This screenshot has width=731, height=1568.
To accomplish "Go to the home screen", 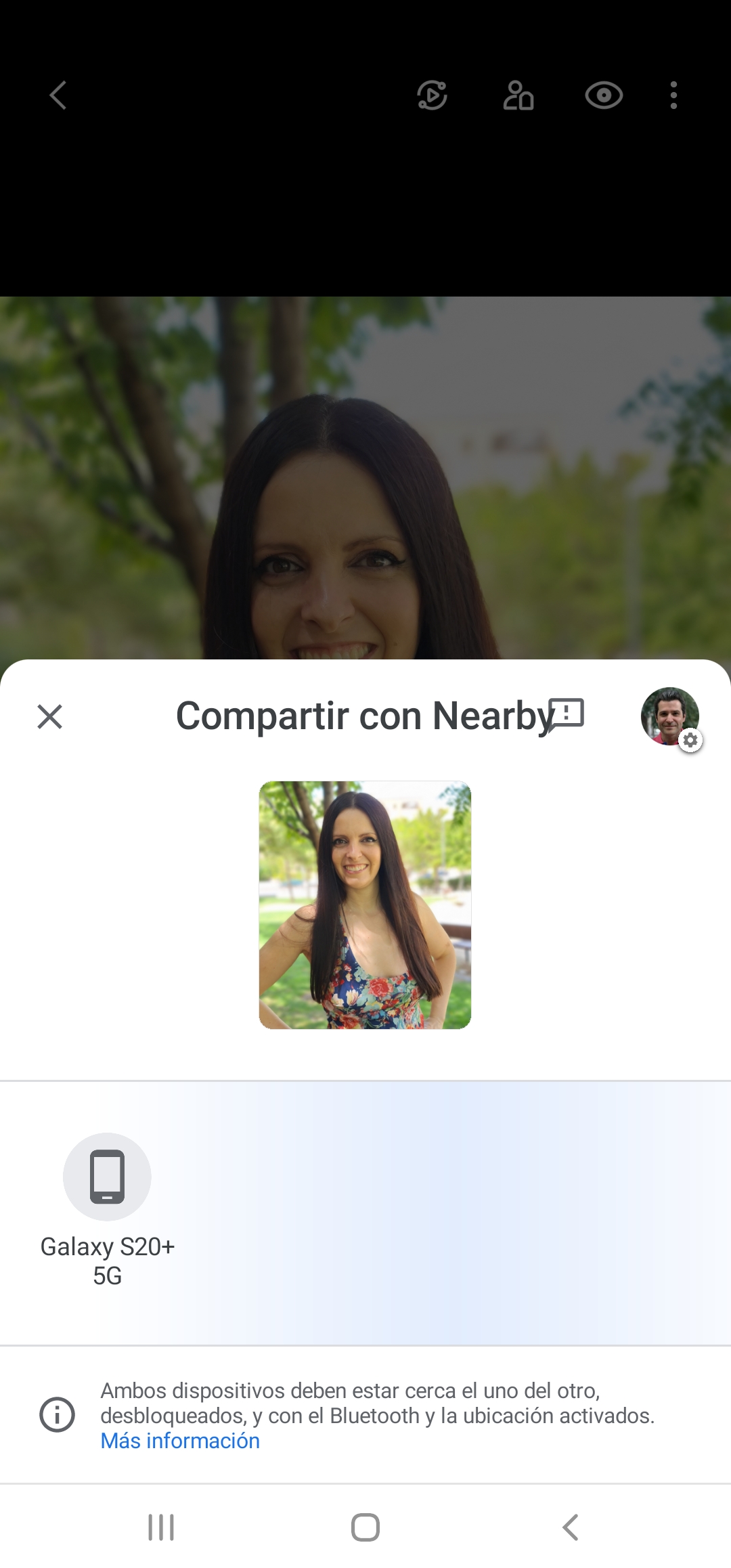I will pyautogui.click(x=365, y=1527).
